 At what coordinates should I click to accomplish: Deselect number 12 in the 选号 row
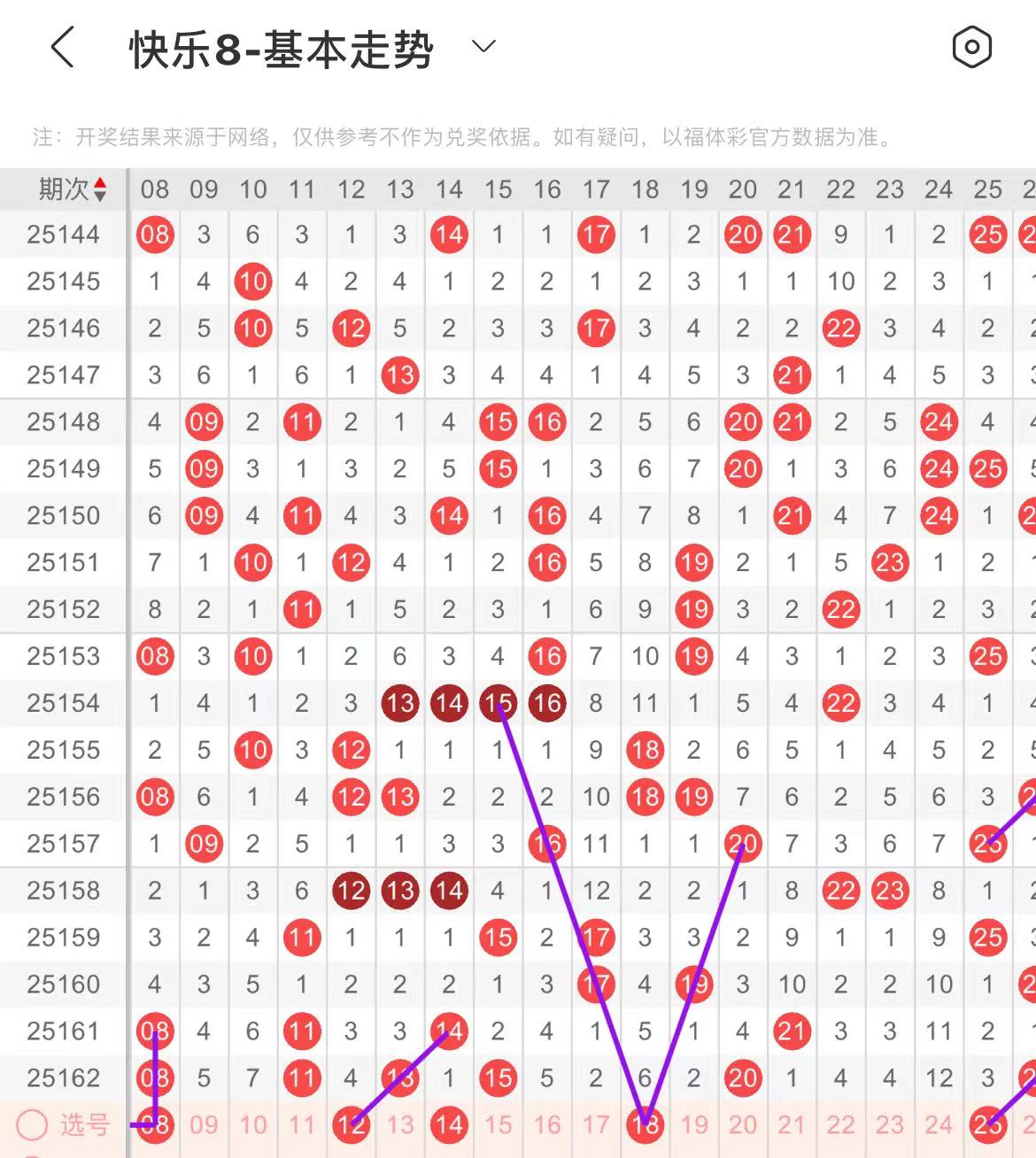352,1124
